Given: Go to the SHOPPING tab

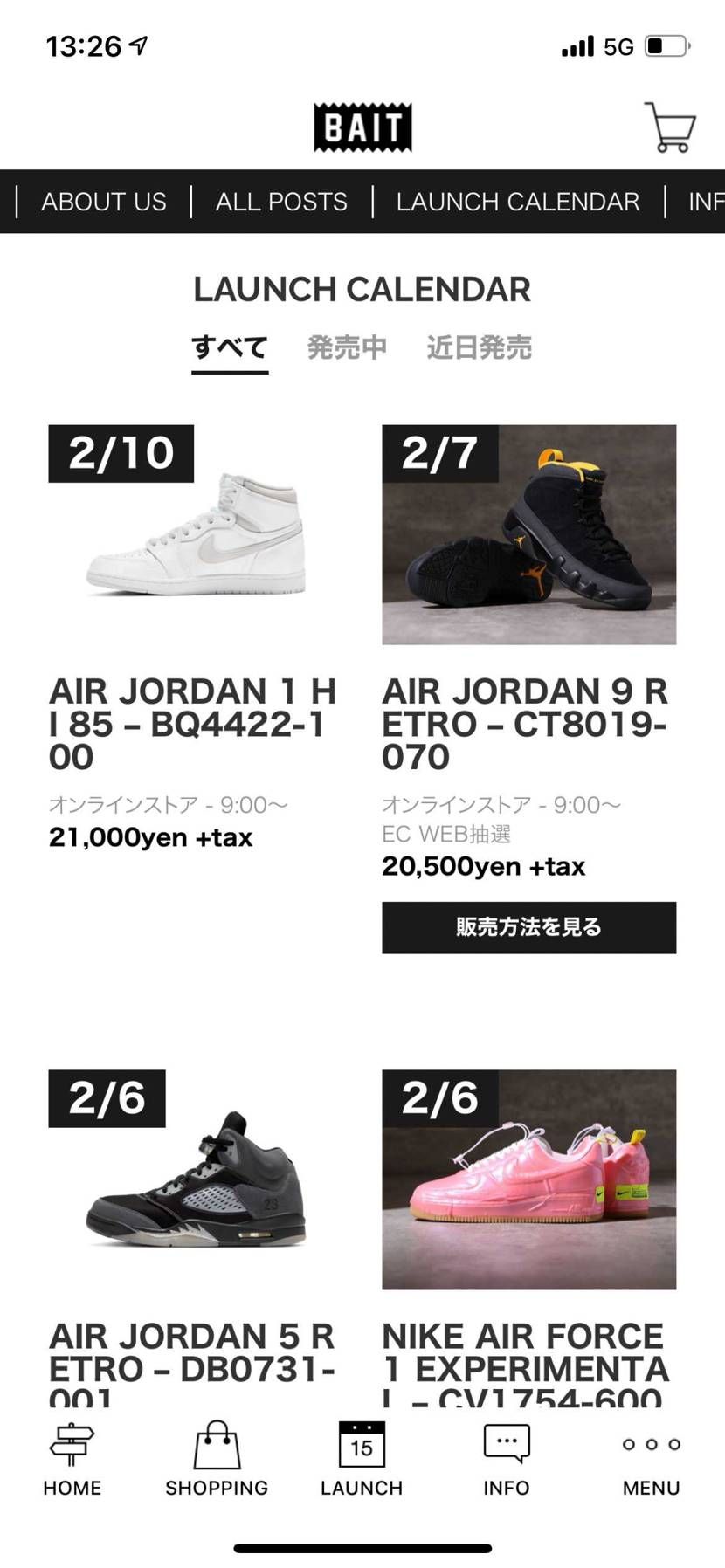Looking at the screenshot, I should (x=217, y=1460).
